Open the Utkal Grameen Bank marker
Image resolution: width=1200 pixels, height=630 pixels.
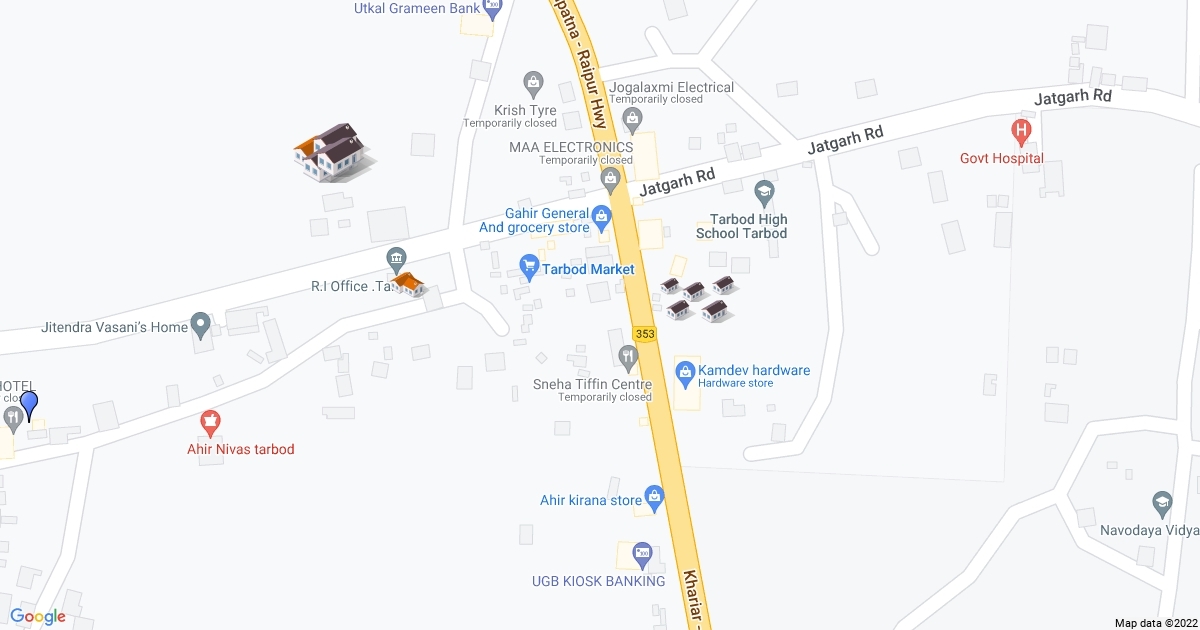click(491, 8)
